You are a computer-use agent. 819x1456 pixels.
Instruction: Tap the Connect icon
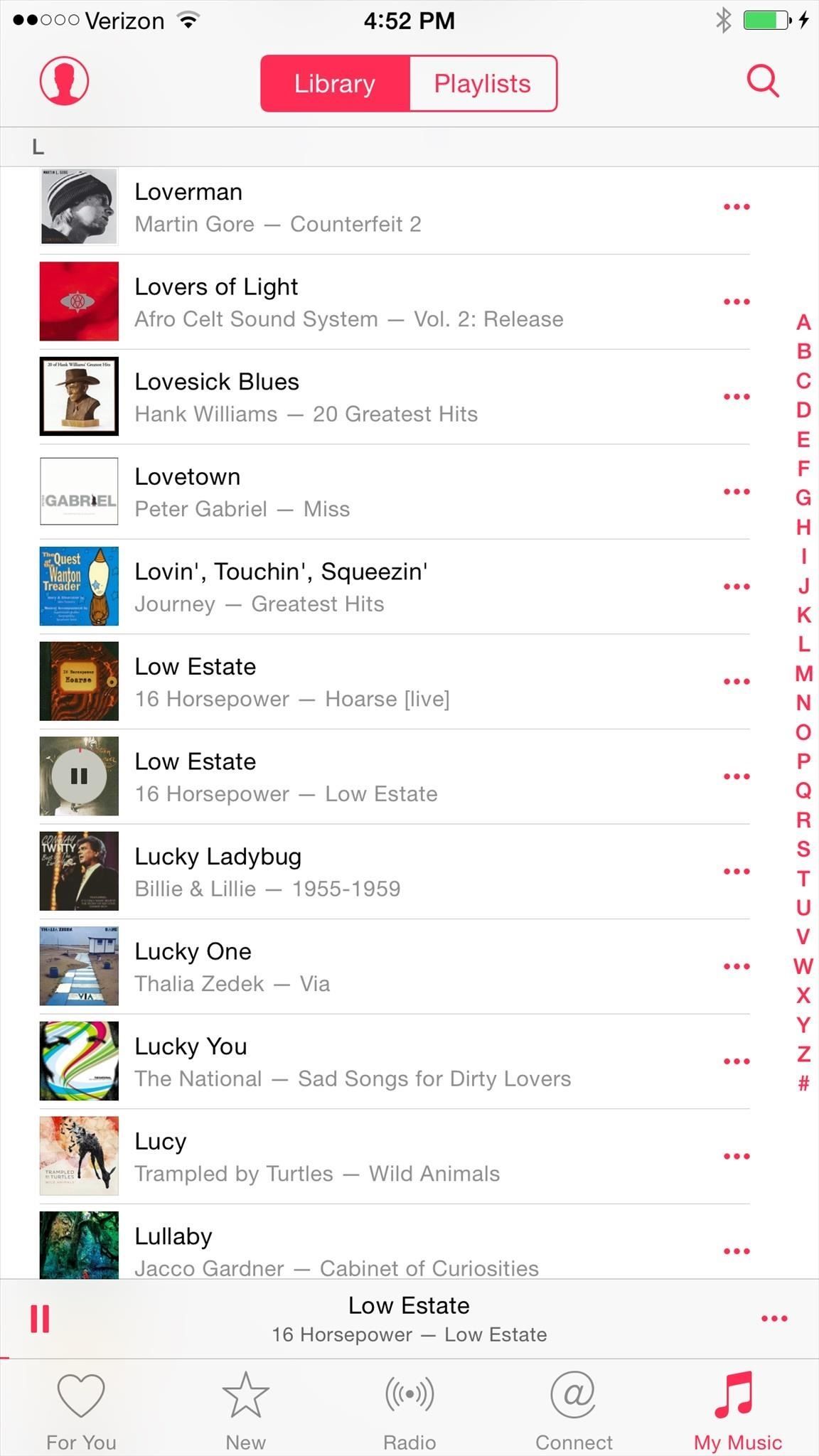pyautogui.click(x=573, y=1394)
